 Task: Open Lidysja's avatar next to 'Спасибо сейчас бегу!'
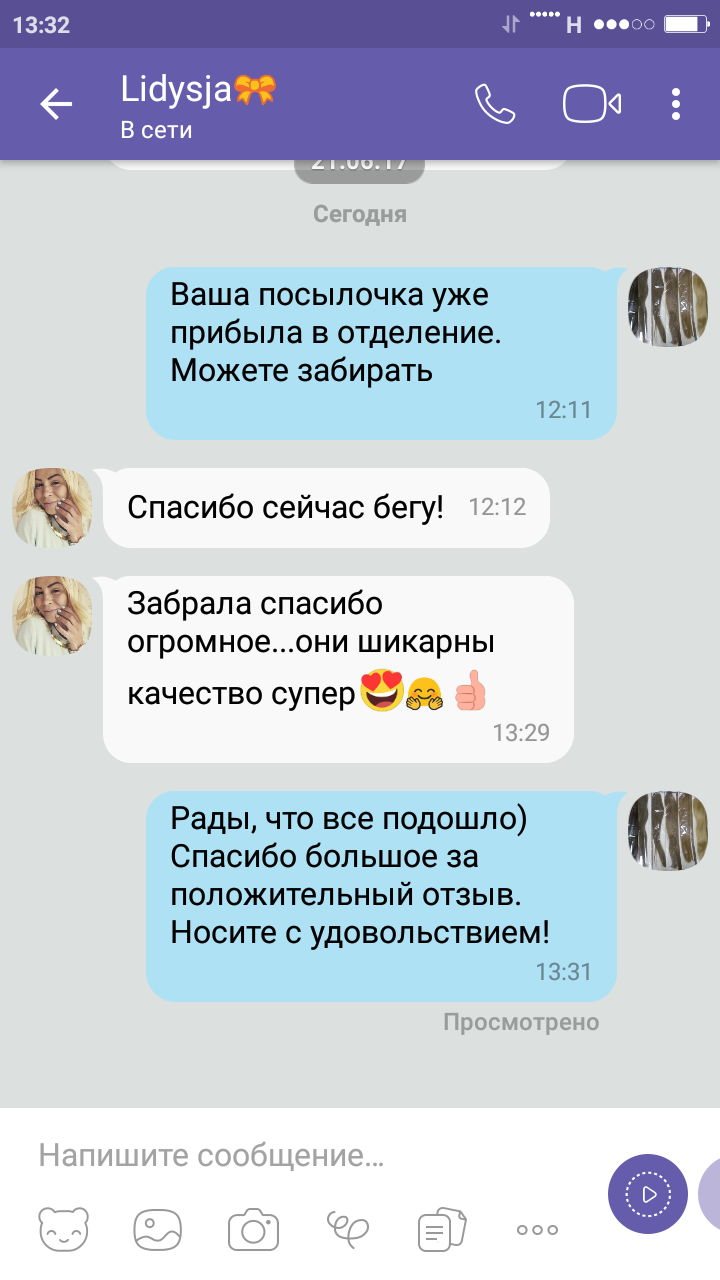coord(52,508)
